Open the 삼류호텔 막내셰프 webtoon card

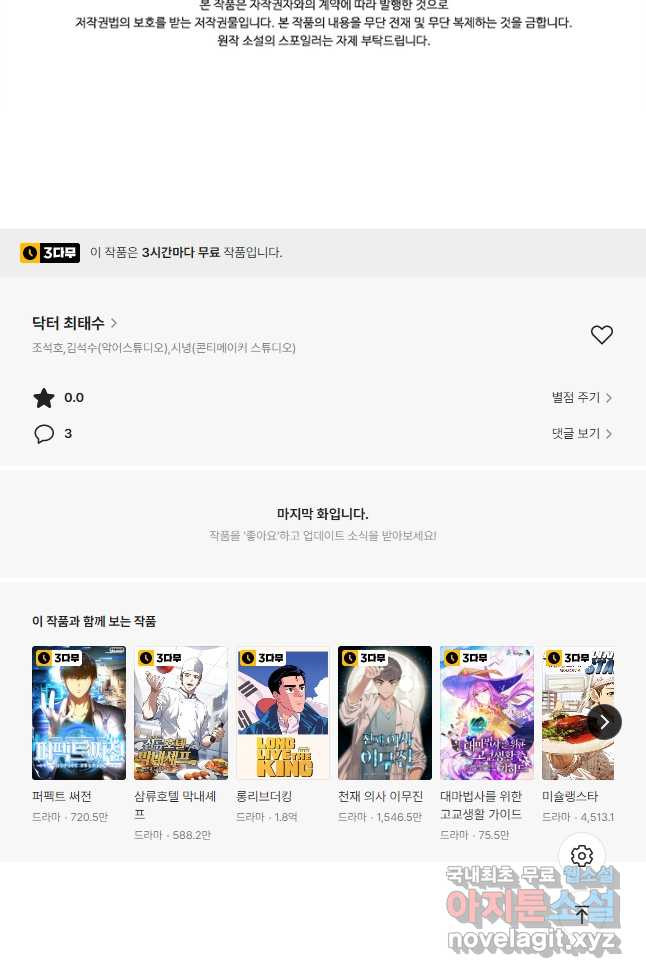pyautogui.click(x=181, y=713)
